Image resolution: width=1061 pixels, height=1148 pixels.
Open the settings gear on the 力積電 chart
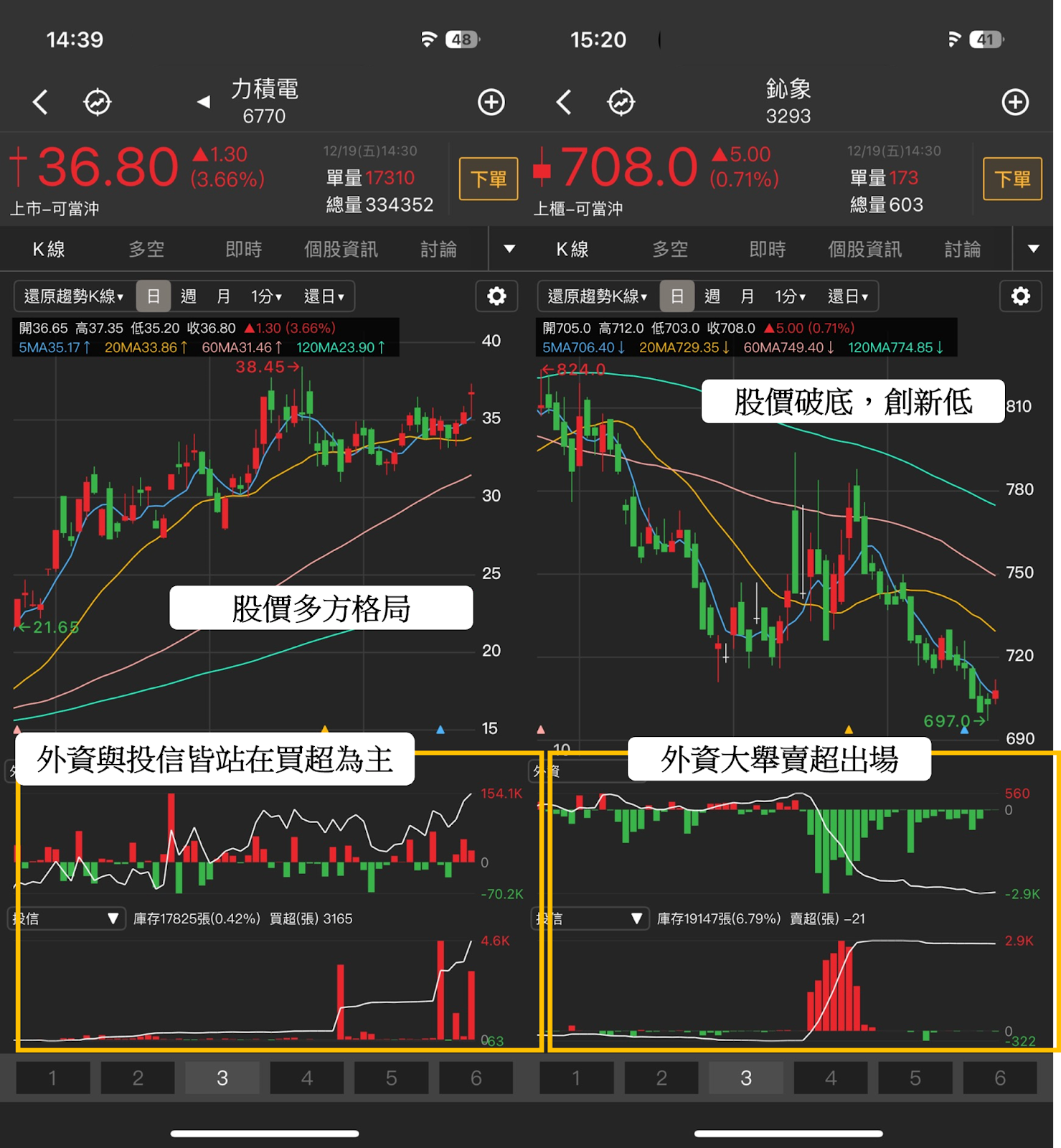point(496,296)
